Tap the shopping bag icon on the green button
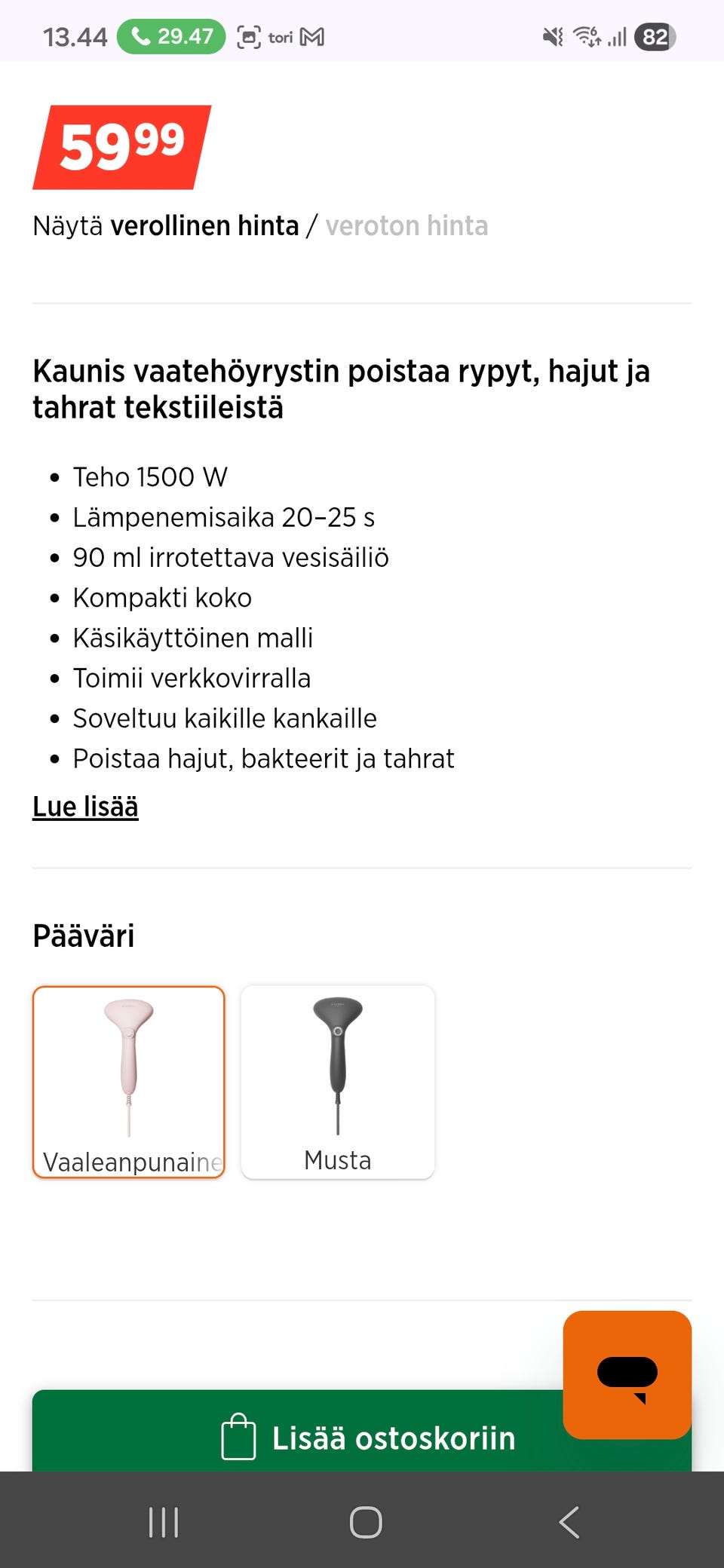Viewport: 724px width, 1568px height. [240, 1437]
